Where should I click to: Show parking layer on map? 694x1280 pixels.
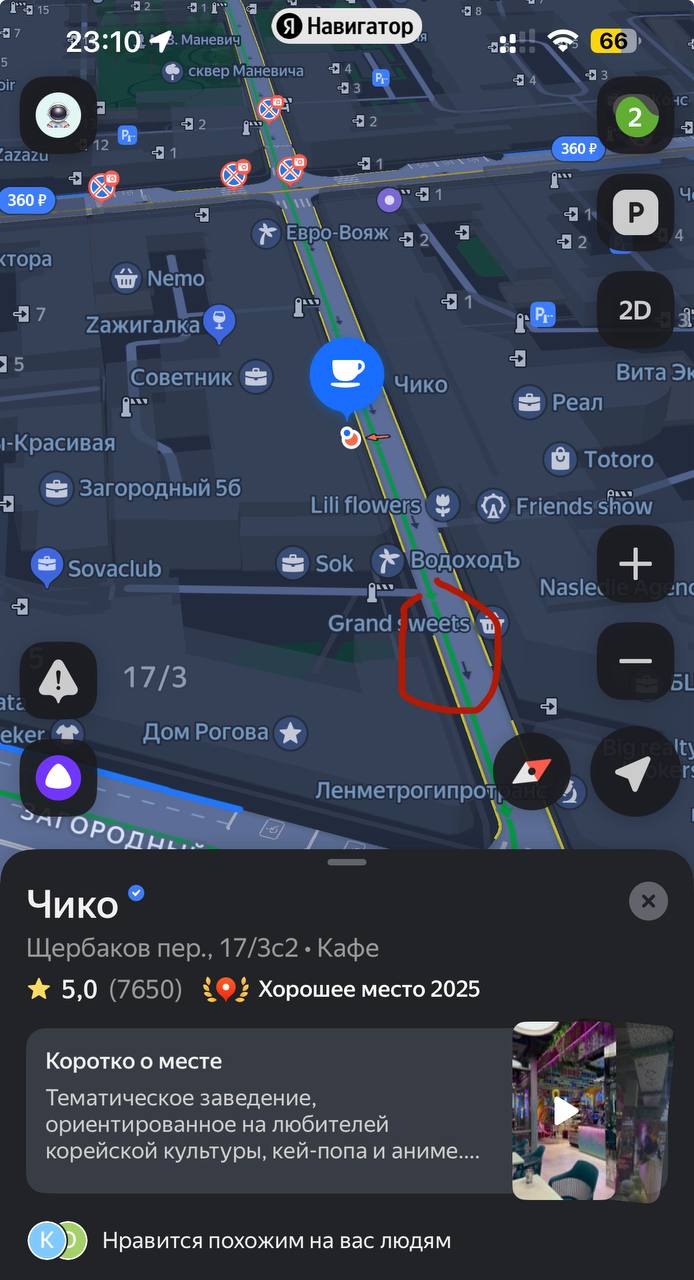coord(635,213)
